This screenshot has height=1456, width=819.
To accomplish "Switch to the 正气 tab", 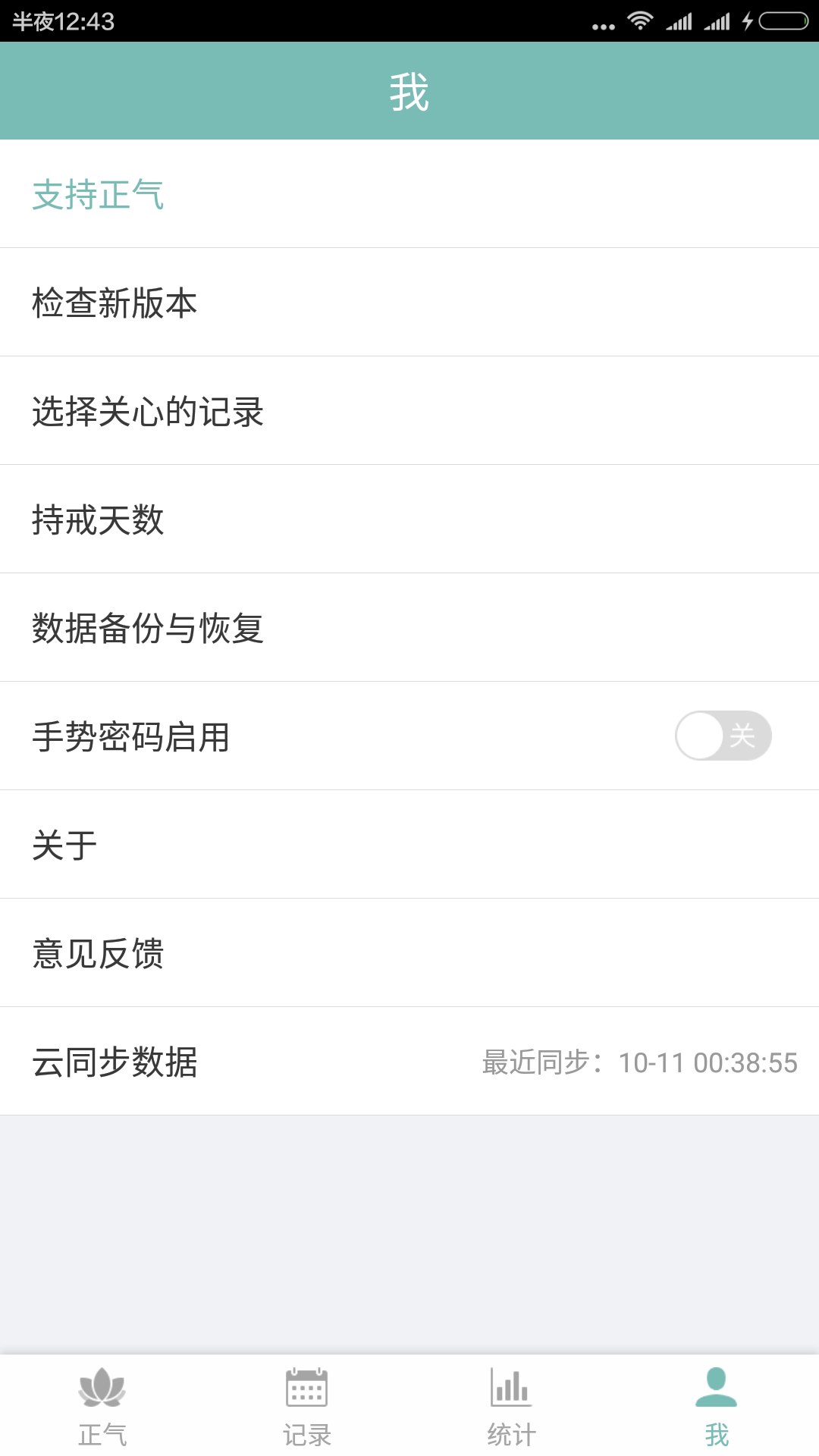I will click(x=102, y=1406).
